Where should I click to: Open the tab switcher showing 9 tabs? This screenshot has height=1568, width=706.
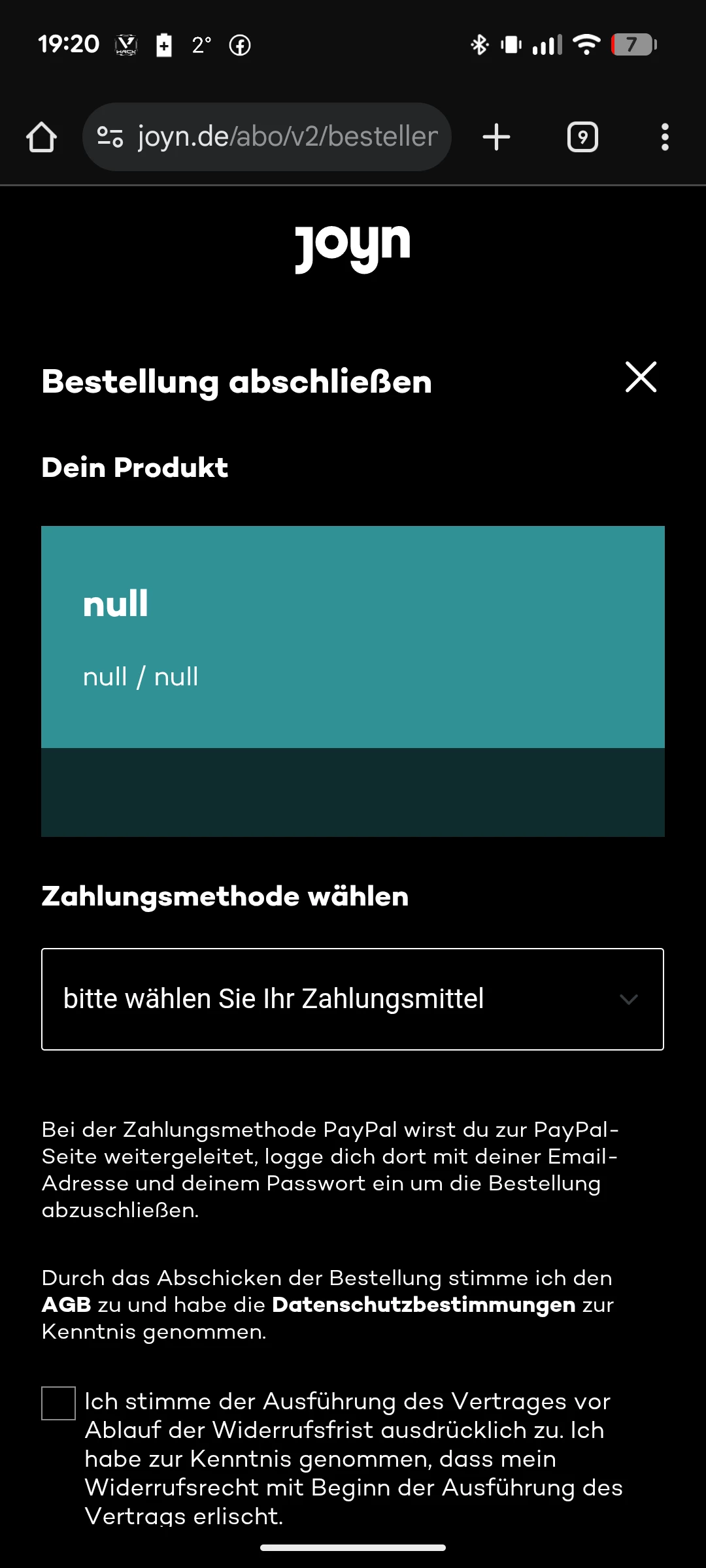[582, 137]
